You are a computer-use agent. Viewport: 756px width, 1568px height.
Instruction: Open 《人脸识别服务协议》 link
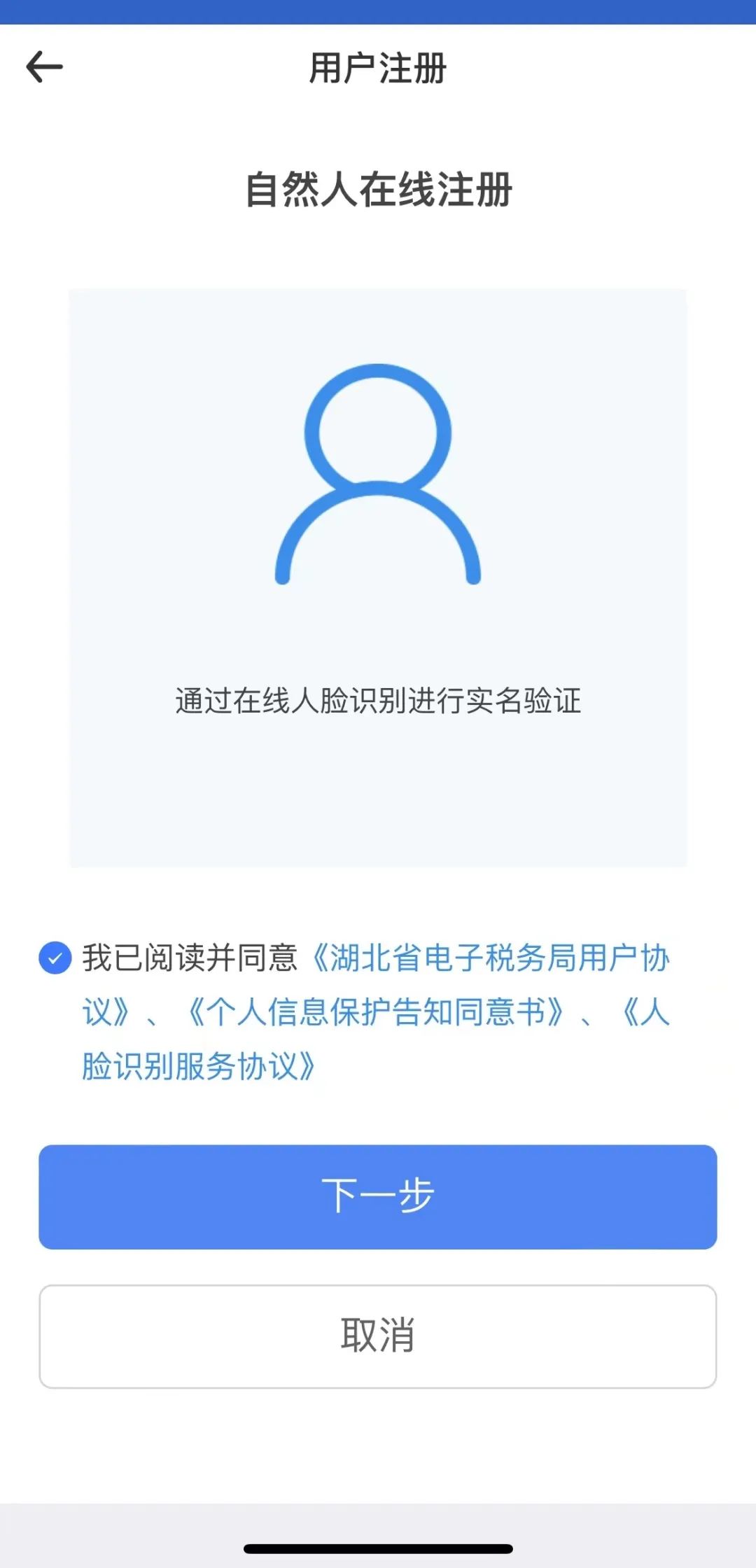pos(199,1066)
